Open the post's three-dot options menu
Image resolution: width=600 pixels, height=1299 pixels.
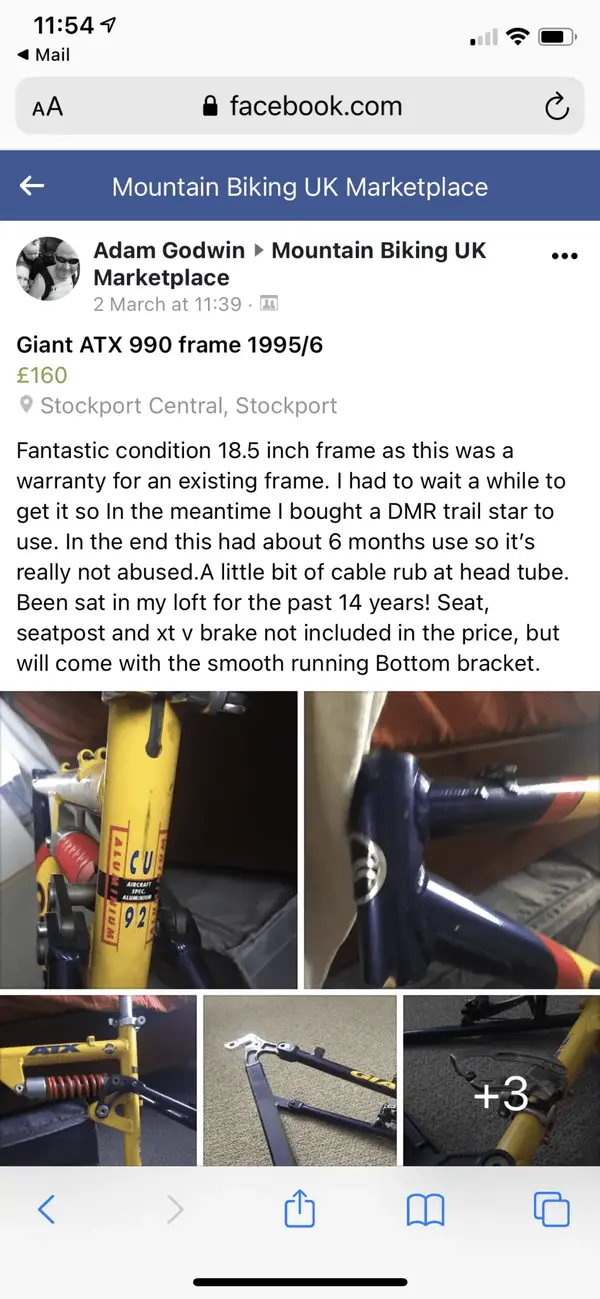point(564,256)
